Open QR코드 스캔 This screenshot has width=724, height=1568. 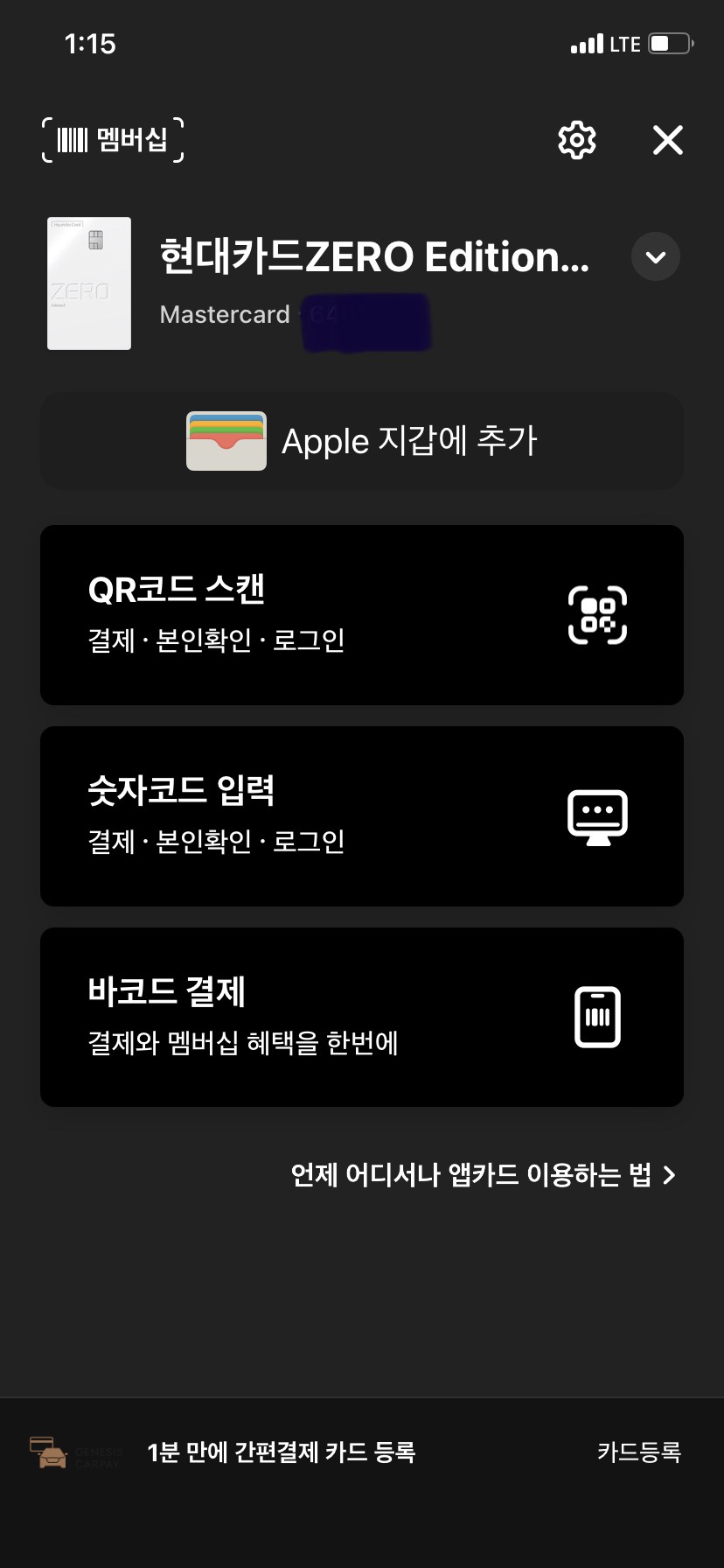(362, 615)
